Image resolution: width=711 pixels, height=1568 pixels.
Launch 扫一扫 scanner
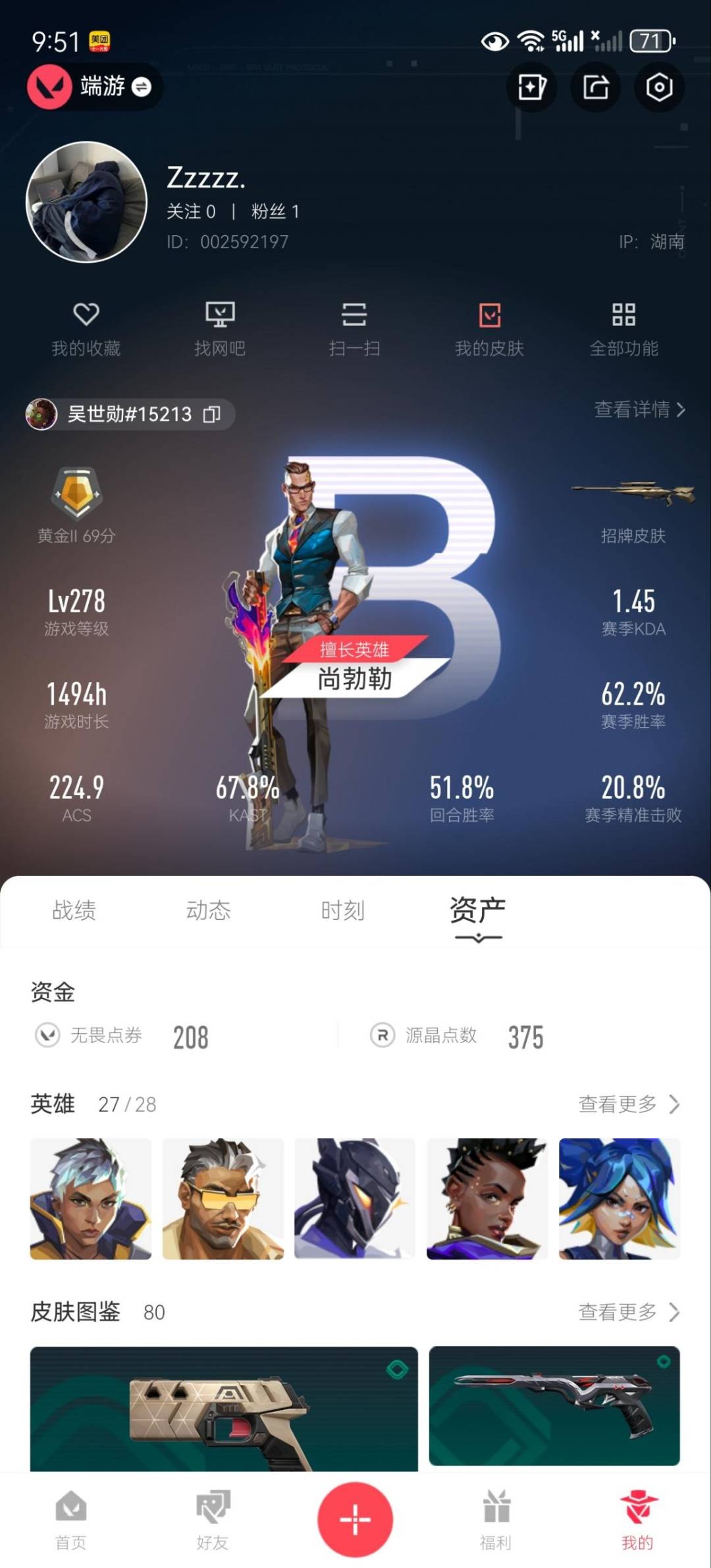355,327
